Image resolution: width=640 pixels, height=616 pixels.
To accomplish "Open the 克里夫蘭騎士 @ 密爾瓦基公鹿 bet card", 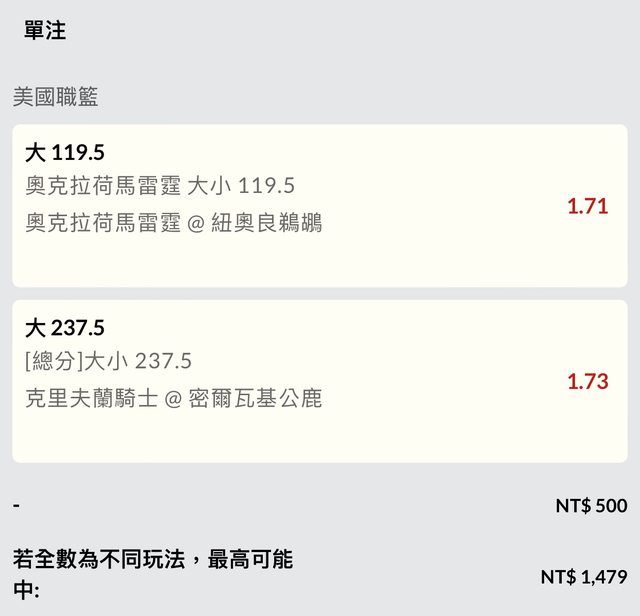I will (320, 380).
